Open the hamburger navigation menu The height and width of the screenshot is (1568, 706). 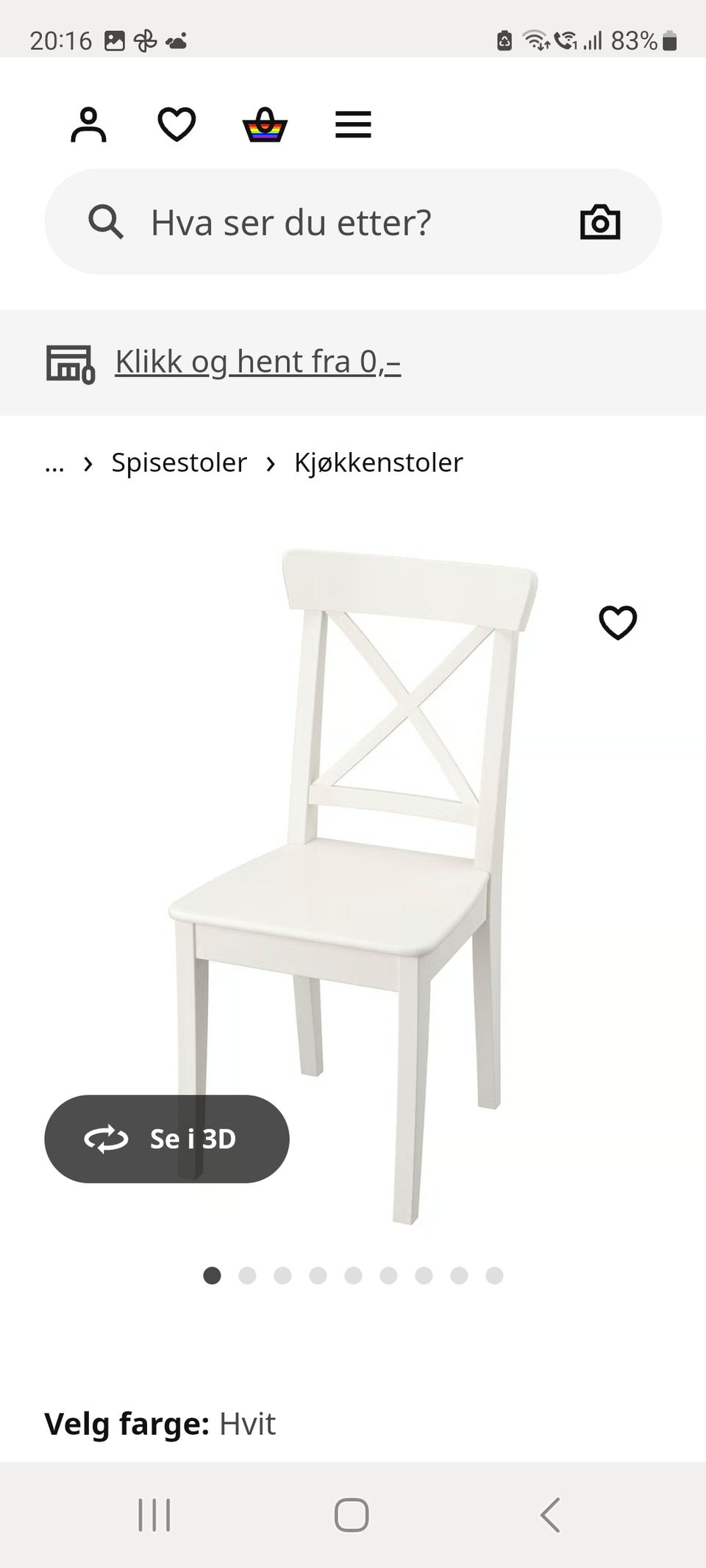click(353, 125)
